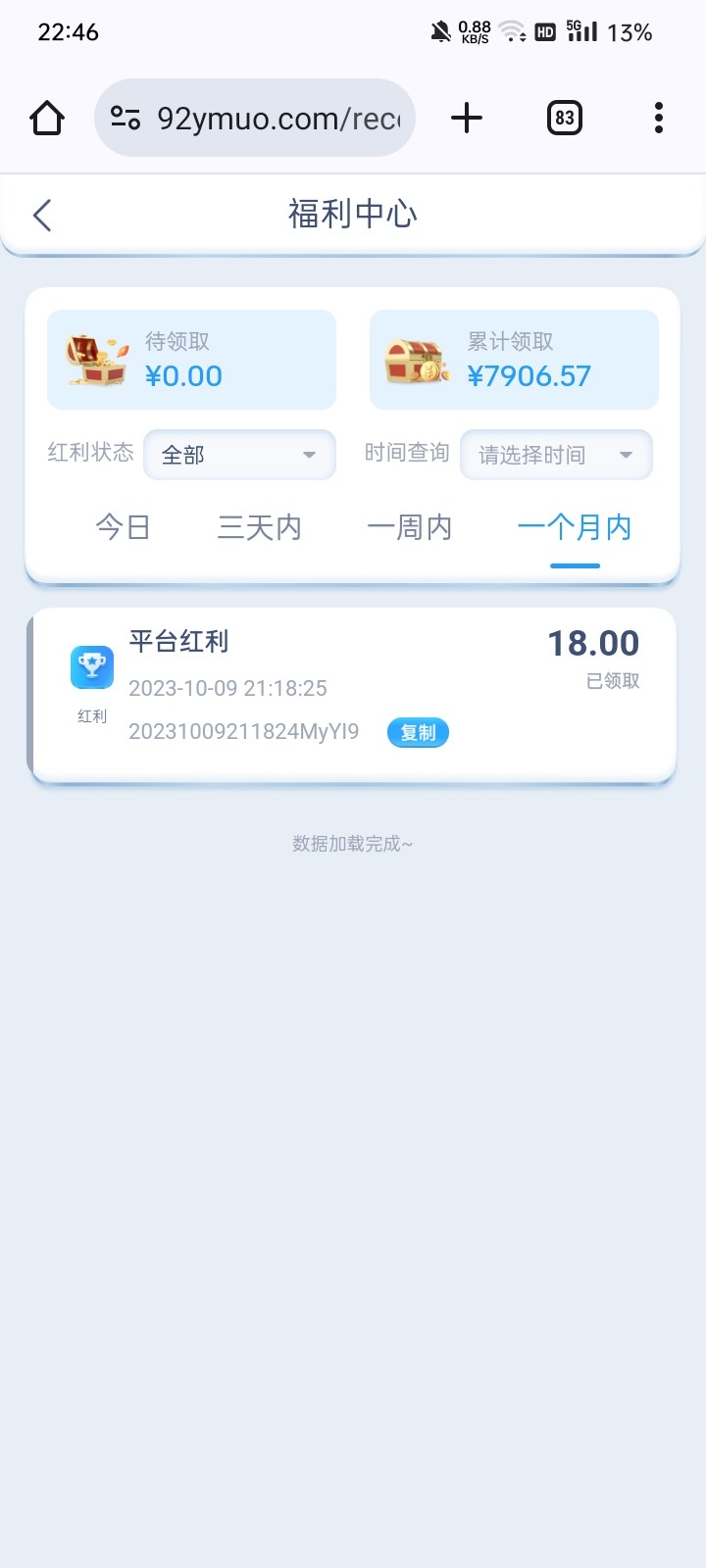Image resolution: width=706 pixels, height=1568 pixels.
Task: Open the 请选择时间 time picker
Action: click(x=555, y=455)
